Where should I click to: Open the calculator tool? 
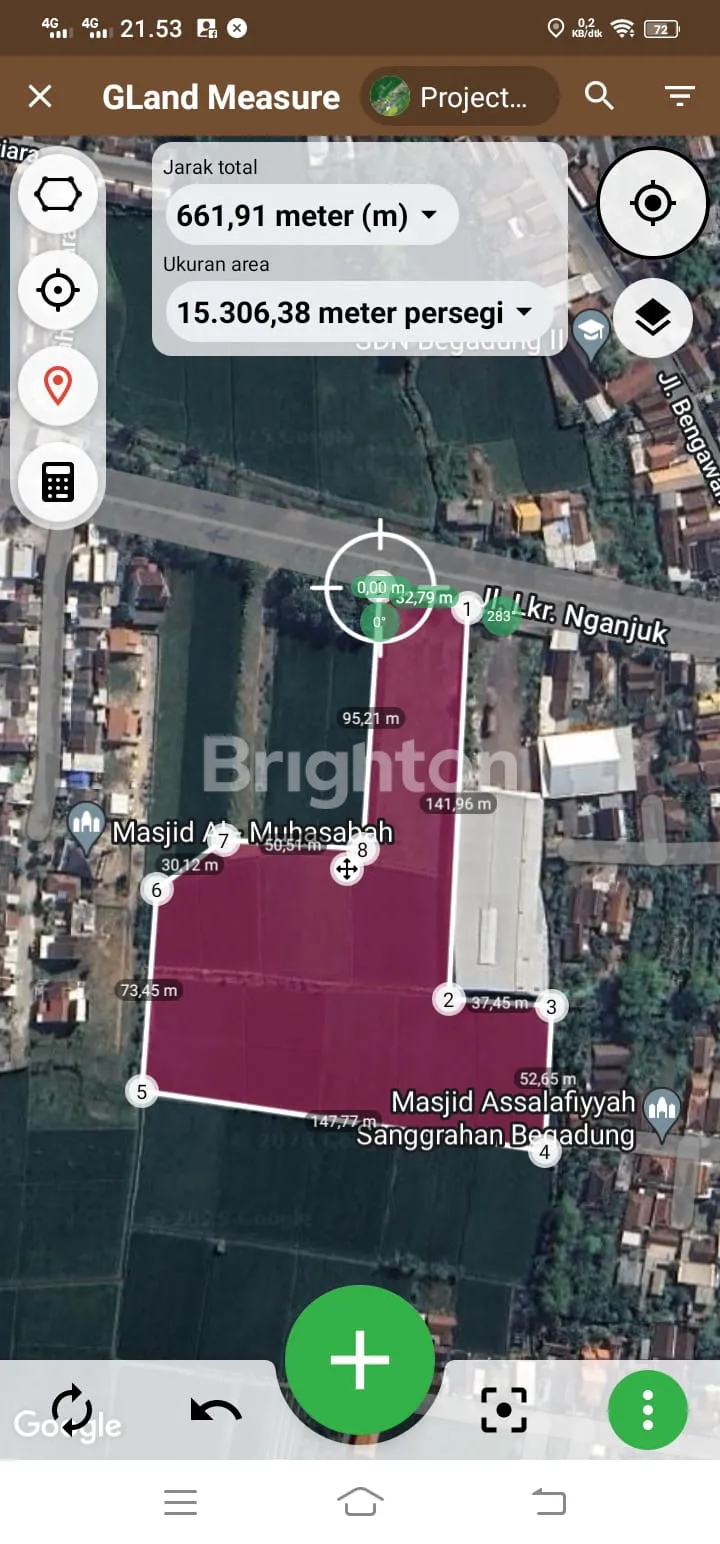(58, 483)
